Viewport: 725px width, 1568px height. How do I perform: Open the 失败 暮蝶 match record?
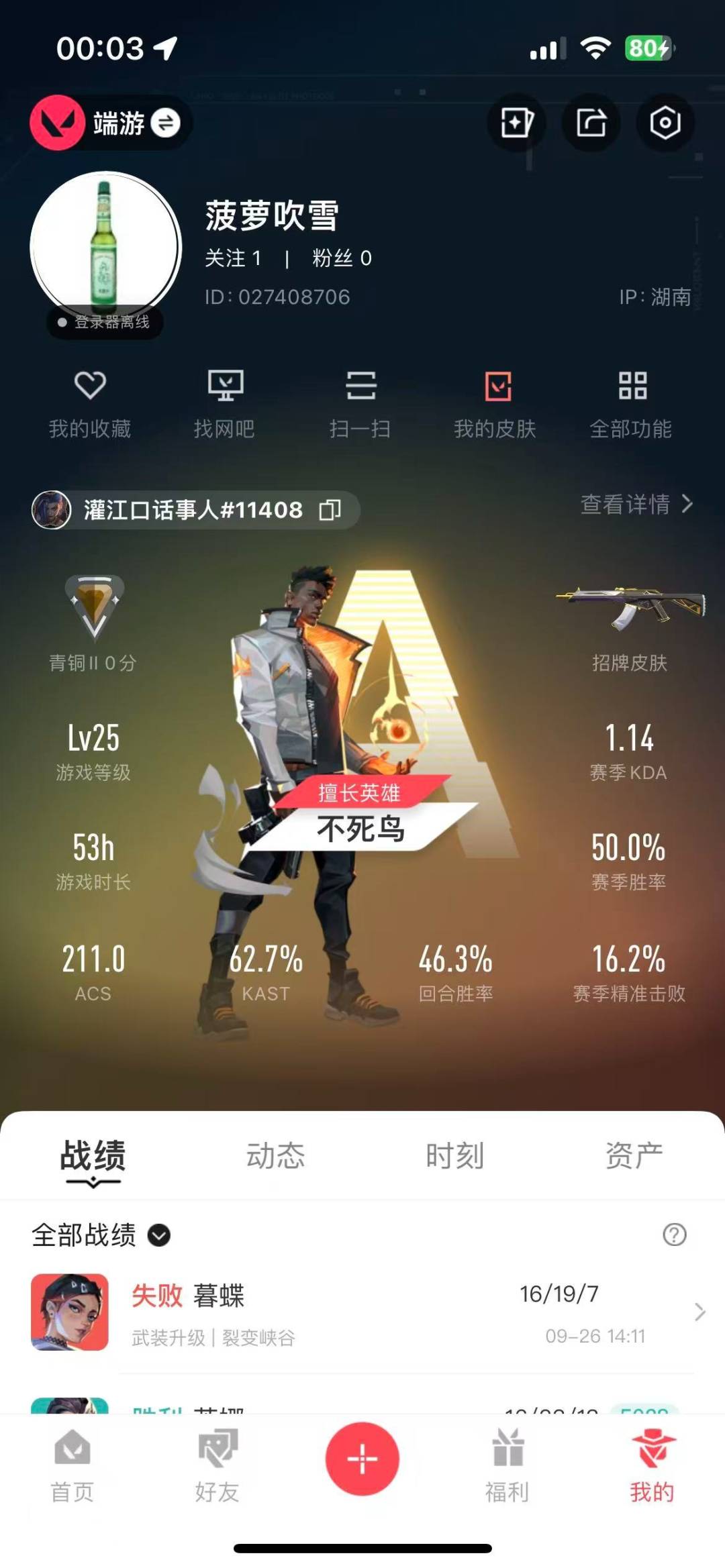(362, 1313)
